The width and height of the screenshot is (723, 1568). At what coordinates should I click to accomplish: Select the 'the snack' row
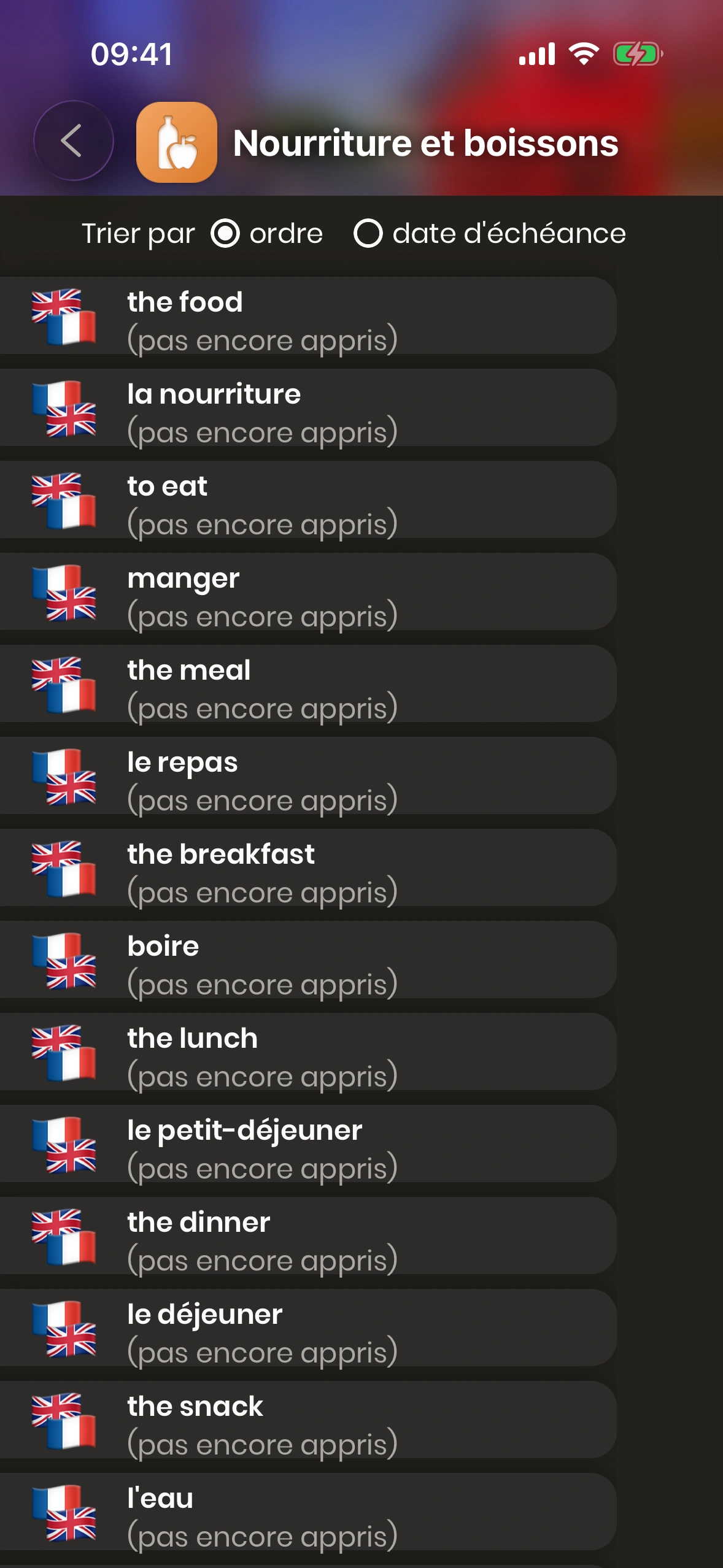307,1420
